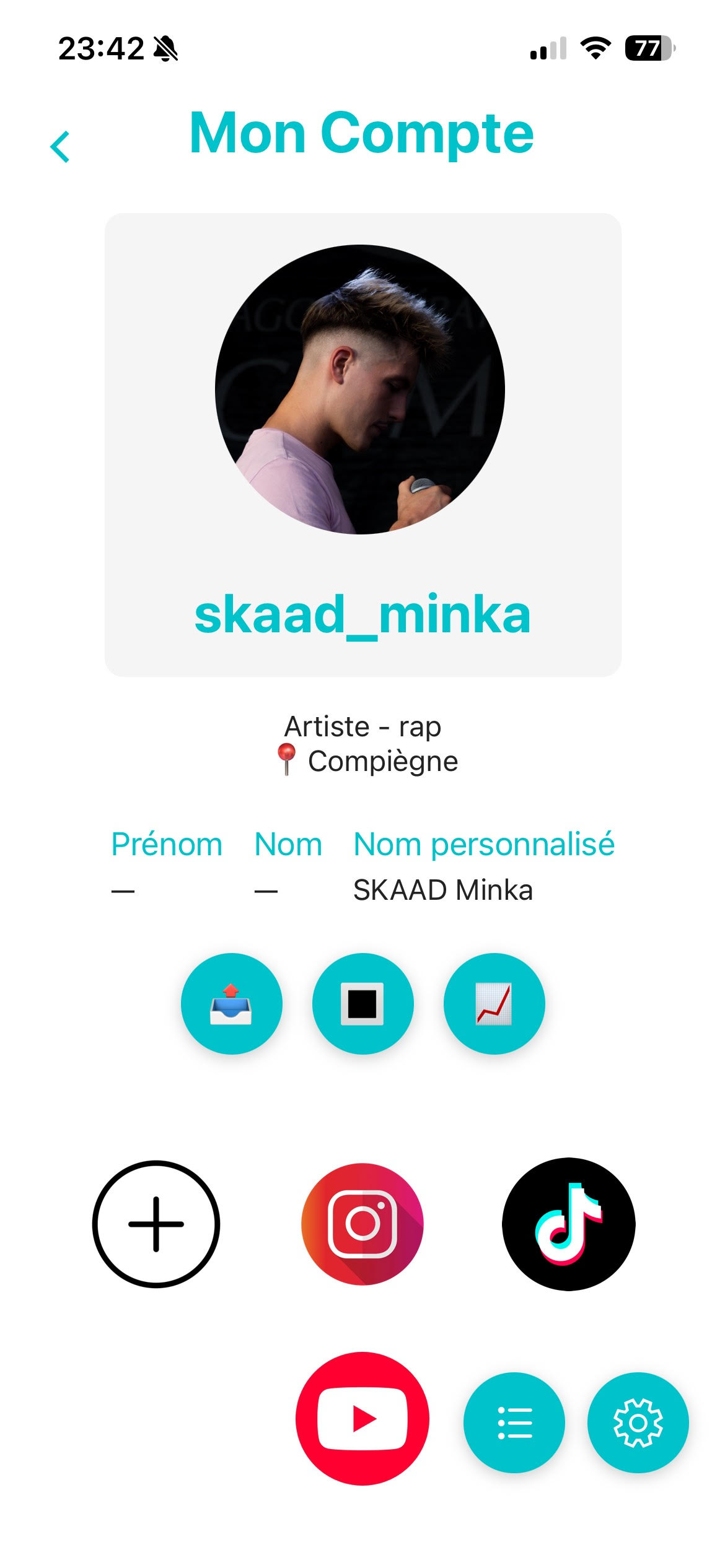The width and height of the screenshot is (725, 1568).
Task: Open account settings gear
Action: pyautogui.click(x=638, y=1422)
